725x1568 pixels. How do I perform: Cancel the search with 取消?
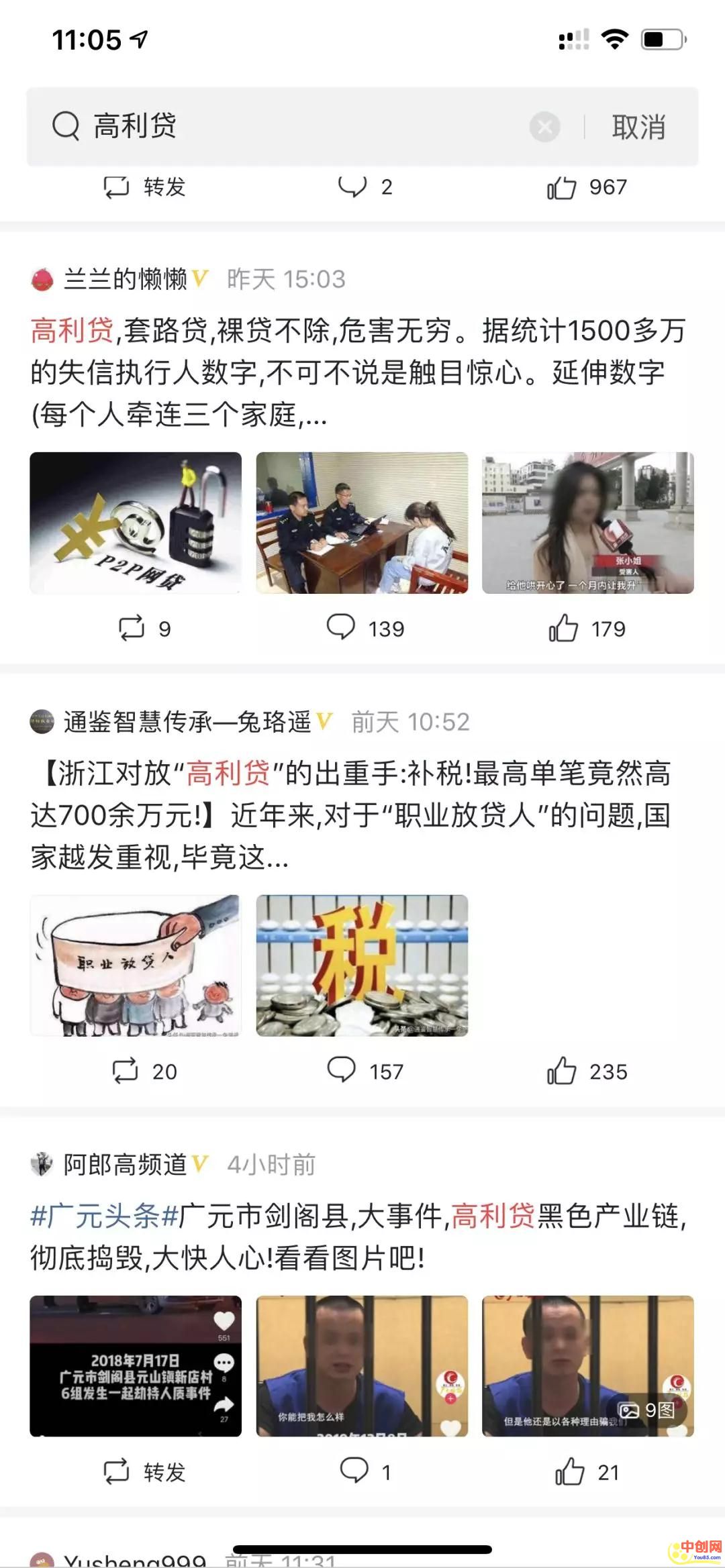point(638,126)
